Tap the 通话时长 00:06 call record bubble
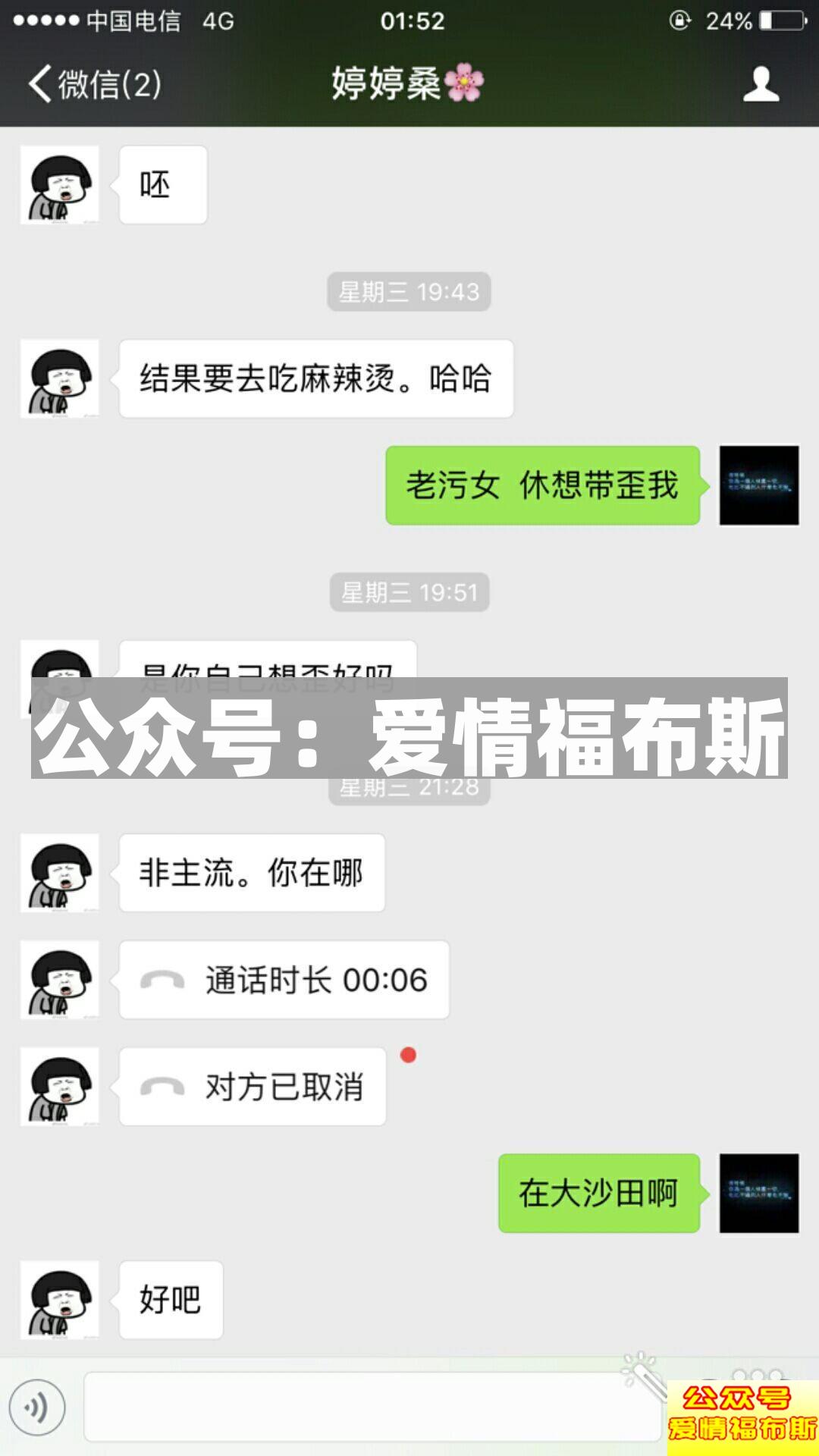The width and height of the screenshot is (819, 1456). (x=284, y=980)
